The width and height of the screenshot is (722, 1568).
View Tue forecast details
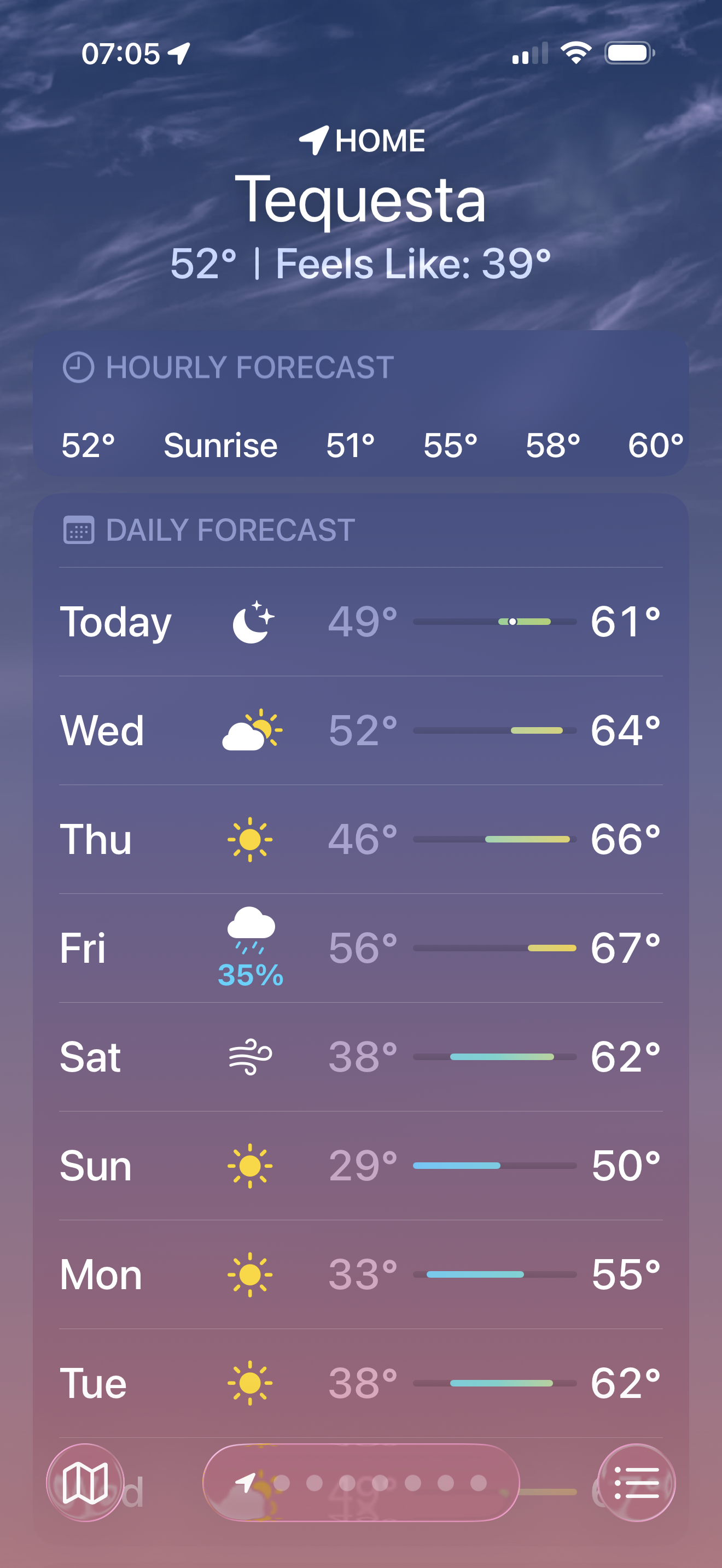pos(360,1383)
